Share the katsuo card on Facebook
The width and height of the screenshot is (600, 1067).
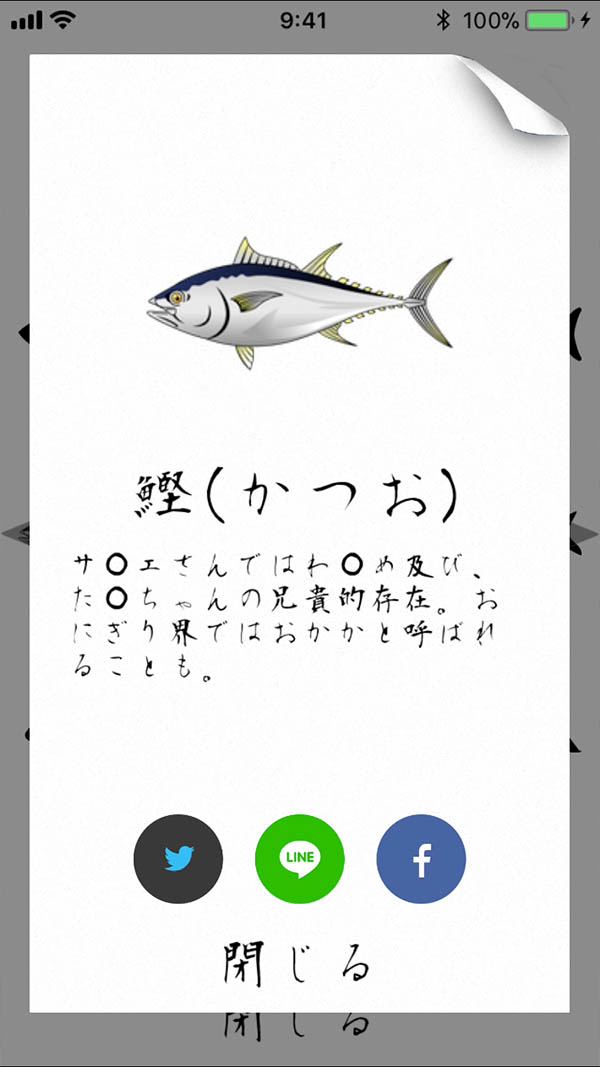point(421,859)
